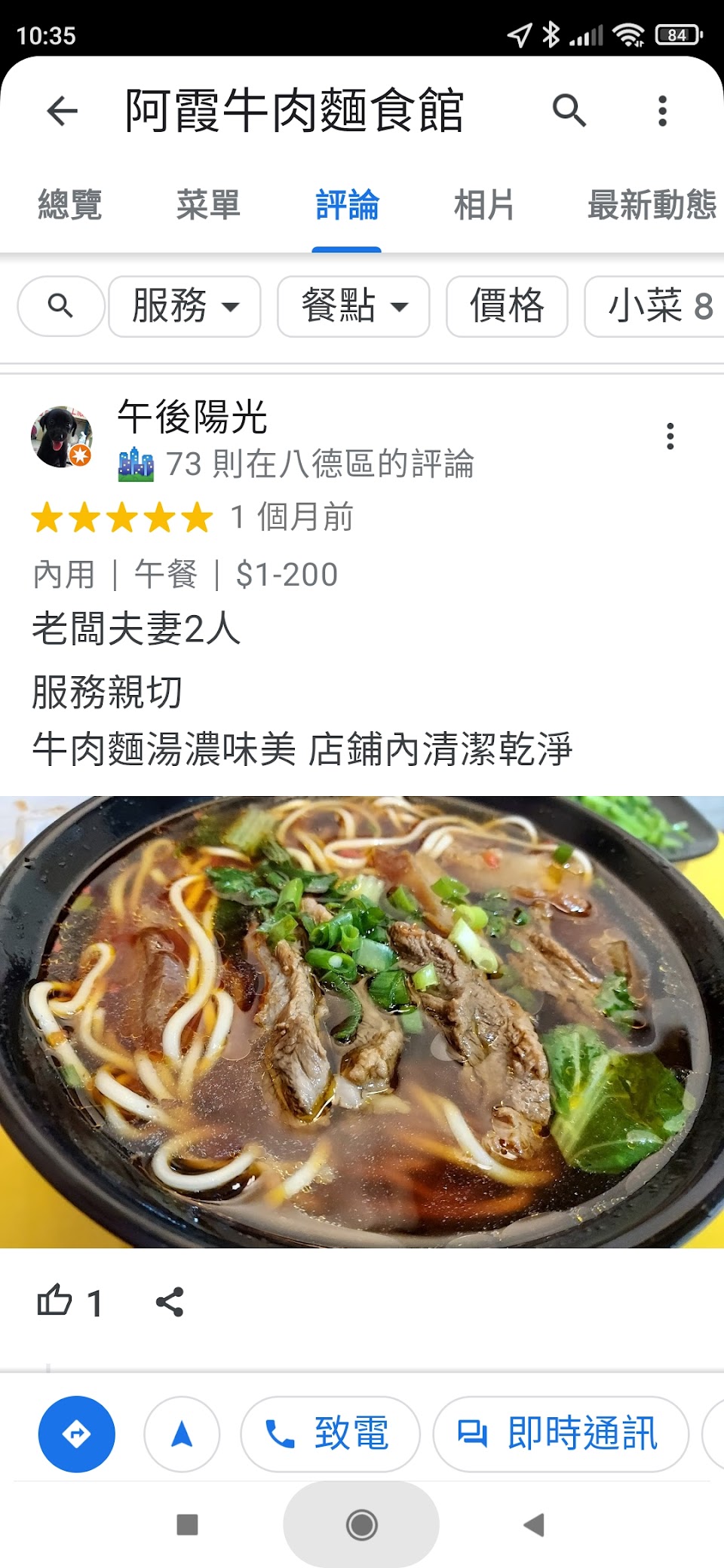Switch to the 菜單 tab
Image resolution: width=724 pixels, height=1568 pixels.
click(208, 205)
